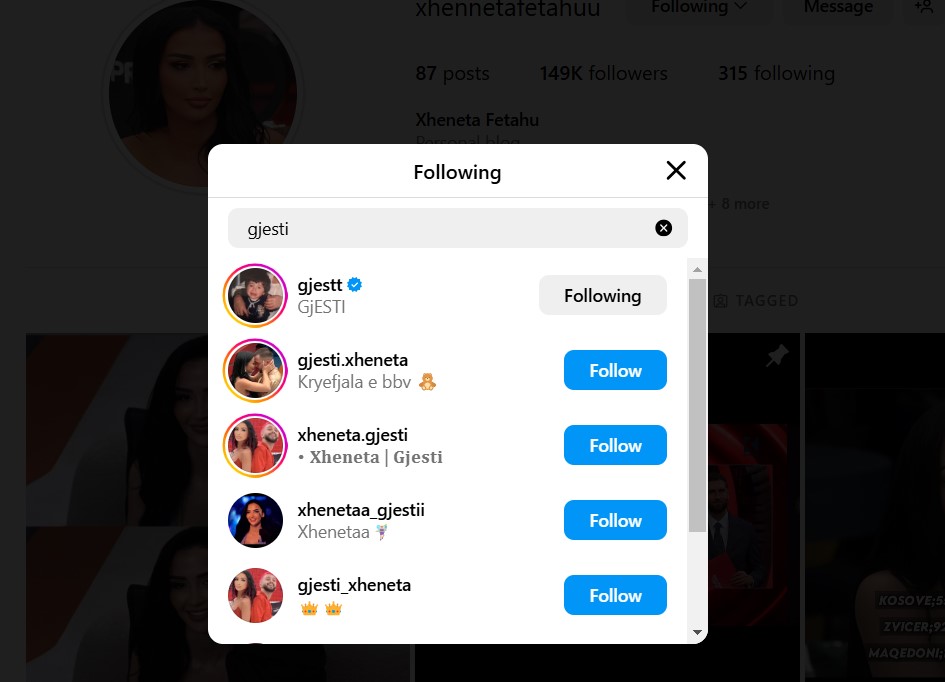Screen dimensions: 945x682
Task: Open the xheneta.gjesti profile
Action: coord(352,435)
